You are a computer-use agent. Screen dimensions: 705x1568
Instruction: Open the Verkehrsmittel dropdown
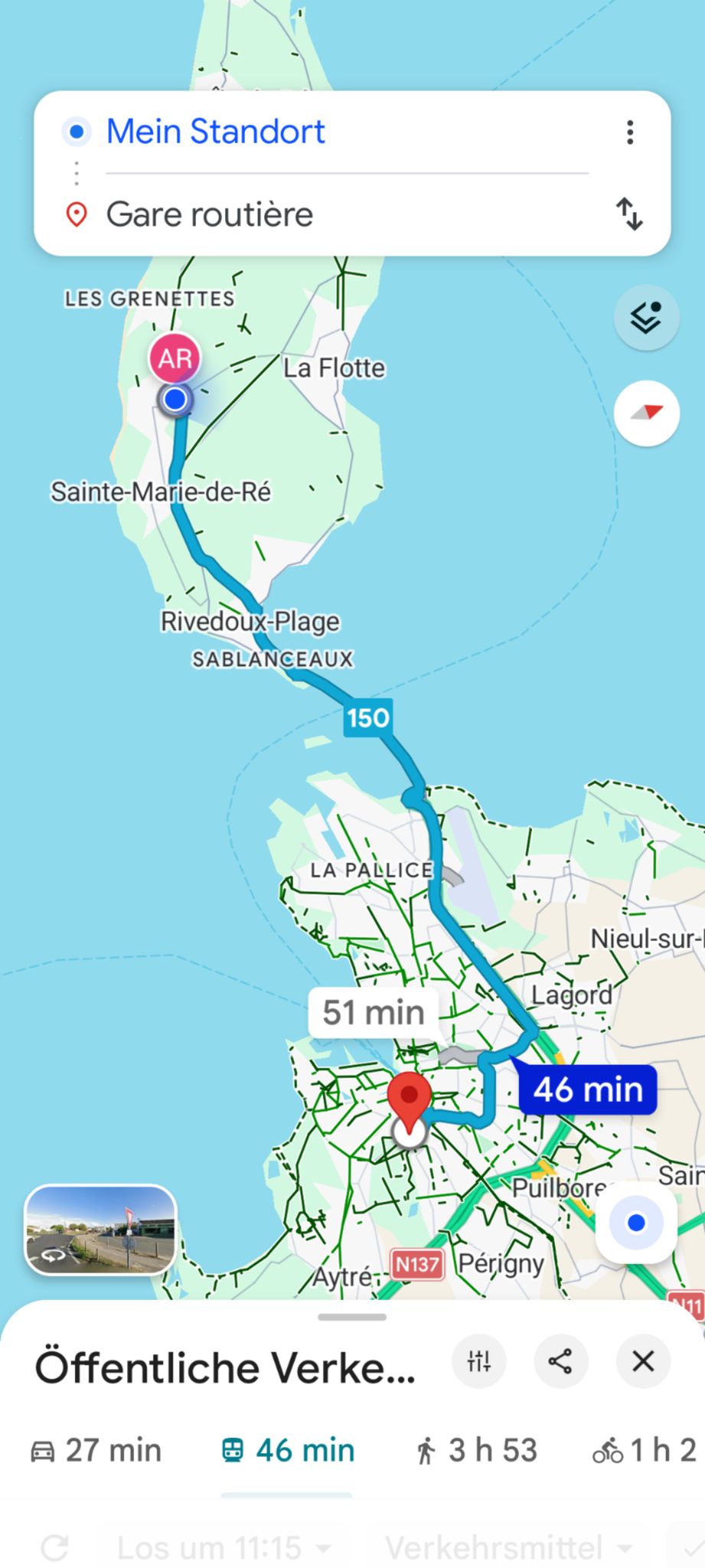[510, 1547]
